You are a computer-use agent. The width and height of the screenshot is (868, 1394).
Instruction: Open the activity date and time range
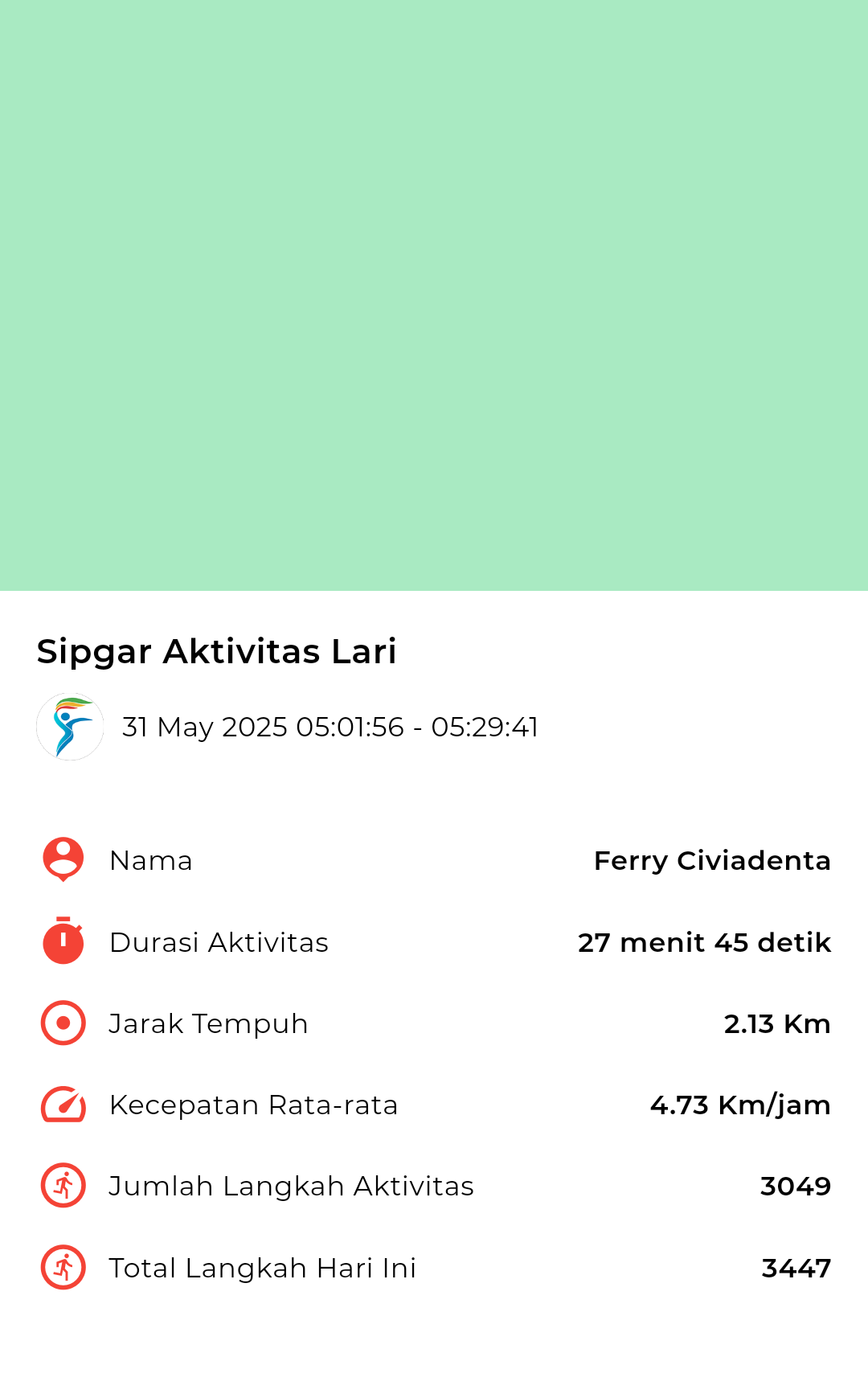tap(330, 727)
